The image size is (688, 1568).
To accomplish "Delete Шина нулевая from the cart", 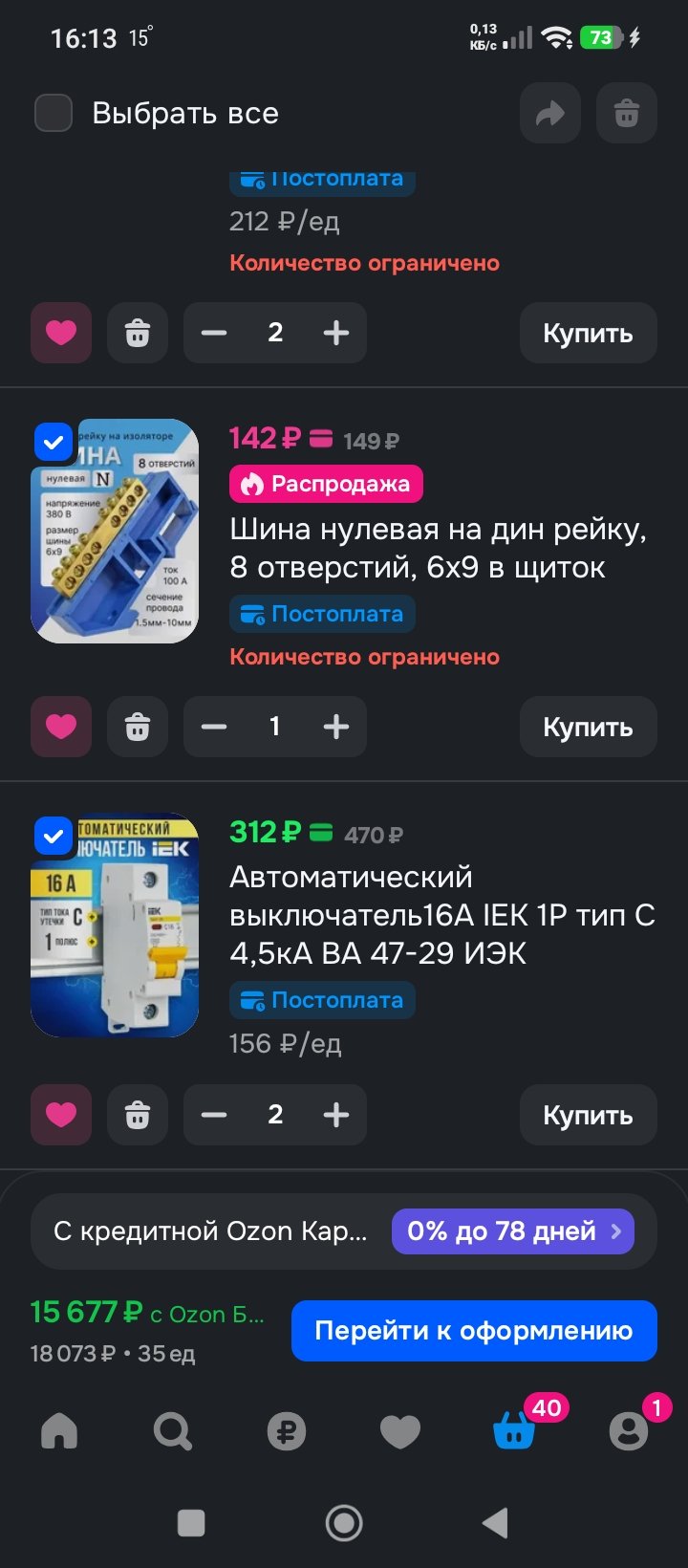I will 138,727.
